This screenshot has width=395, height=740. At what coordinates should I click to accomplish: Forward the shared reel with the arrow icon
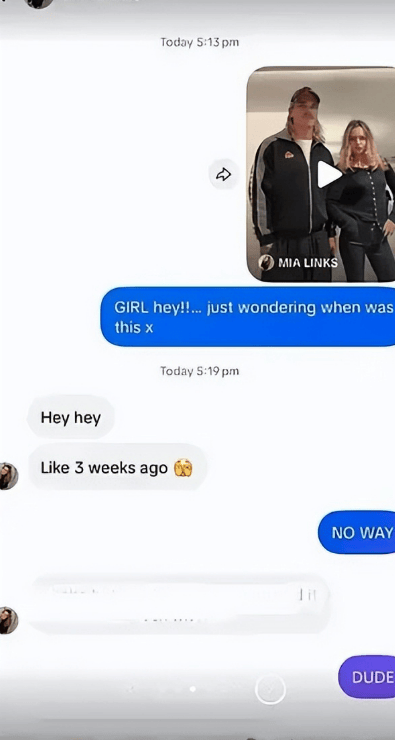(x=224, y=175)
